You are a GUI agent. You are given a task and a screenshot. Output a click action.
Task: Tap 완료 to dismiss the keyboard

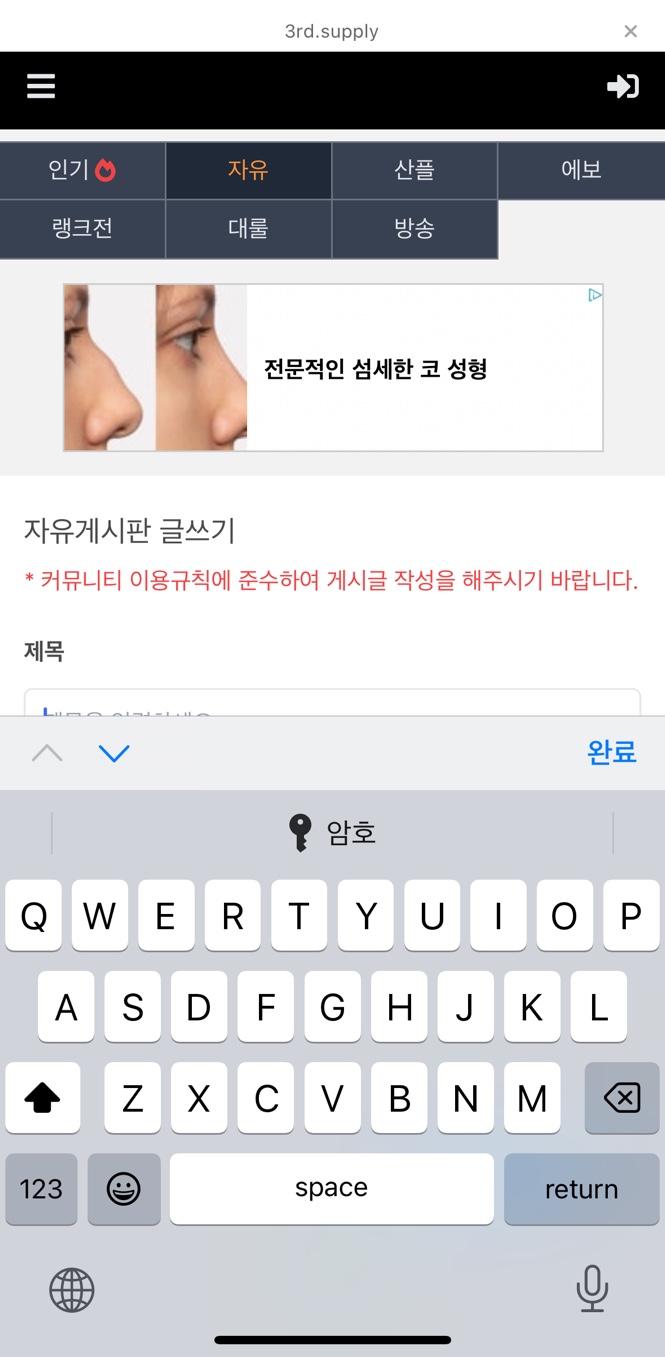[x=611, y=753]
